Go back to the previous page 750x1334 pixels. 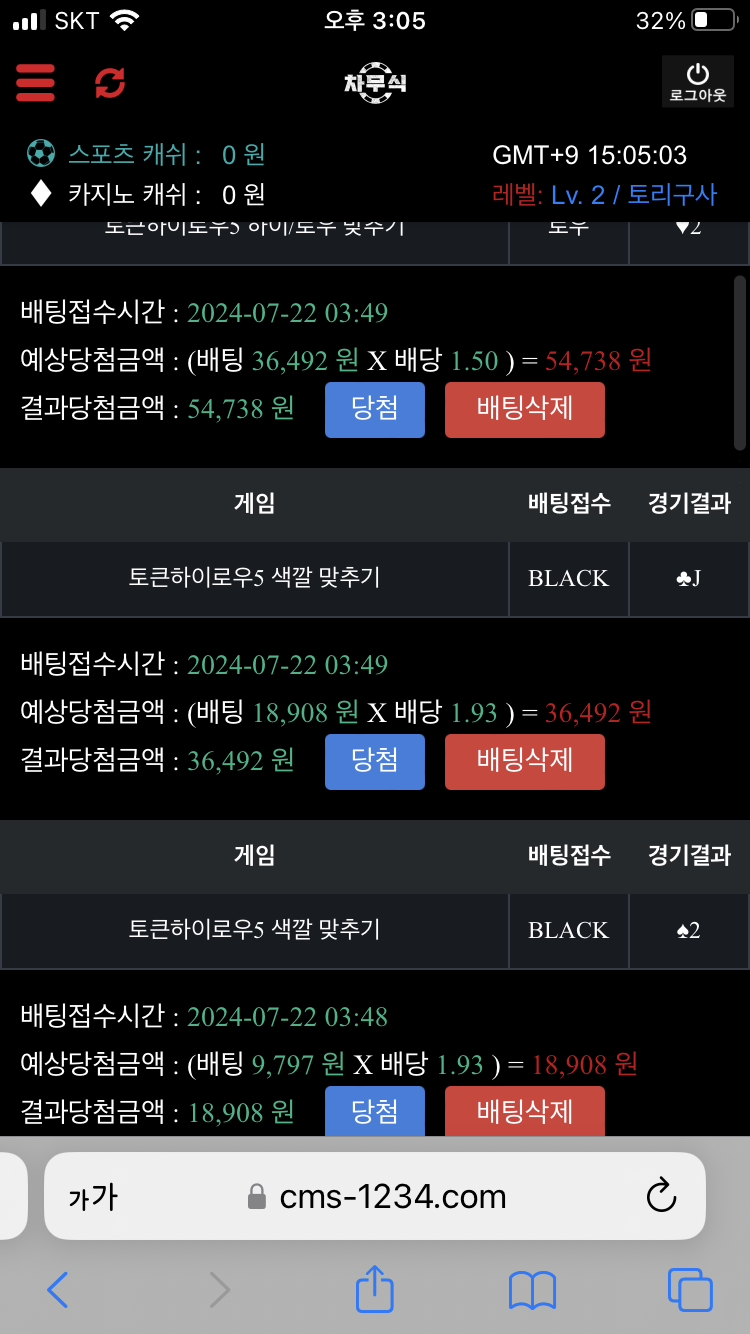[x=58, y=1290]
